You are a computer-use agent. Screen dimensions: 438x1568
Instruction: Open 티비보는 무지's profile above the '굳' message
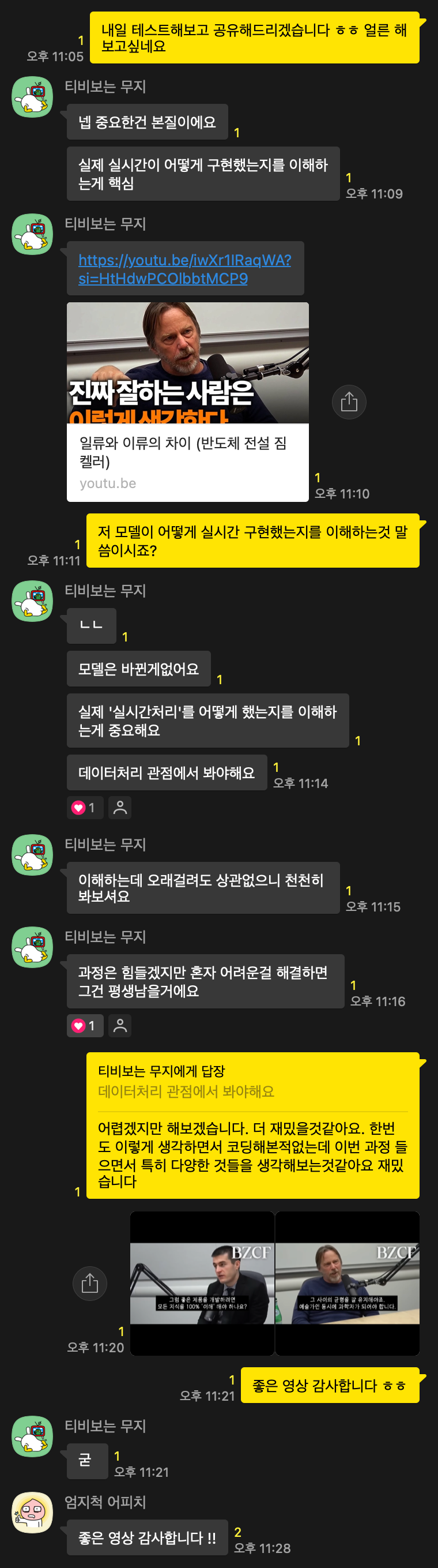point(32,1436)
